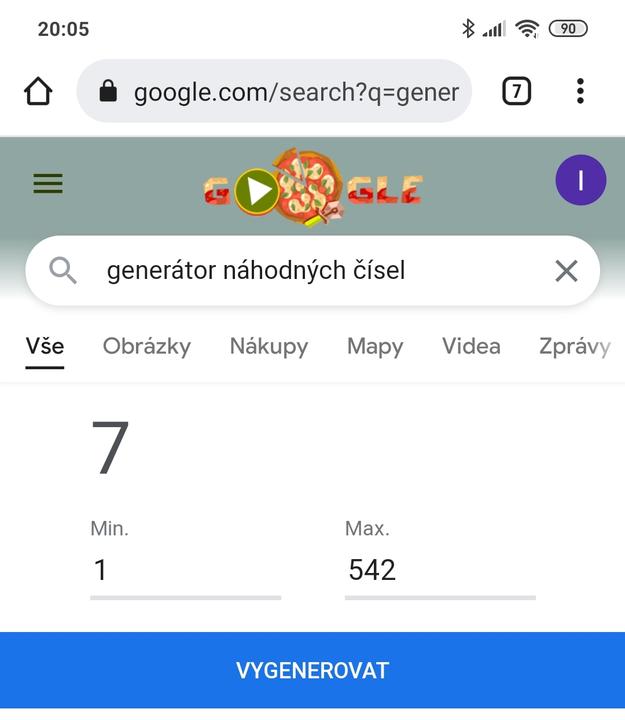
Task: Edit the Min. value field
Action: (185, 570)
